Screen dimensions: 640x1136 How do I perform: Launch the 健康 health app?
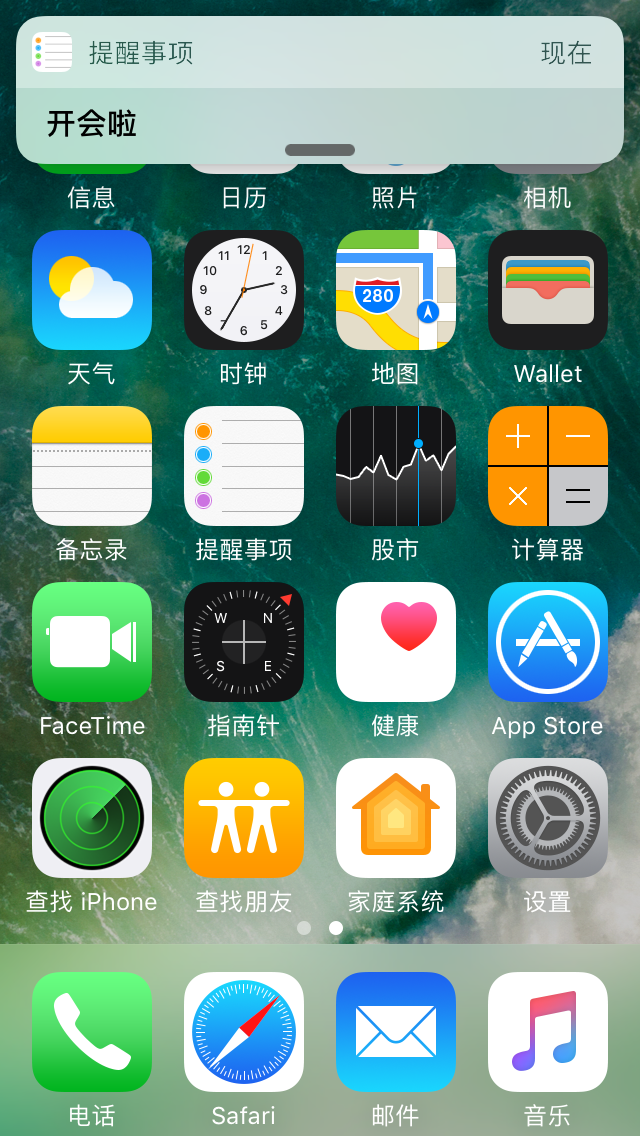(x=396, y=642)
